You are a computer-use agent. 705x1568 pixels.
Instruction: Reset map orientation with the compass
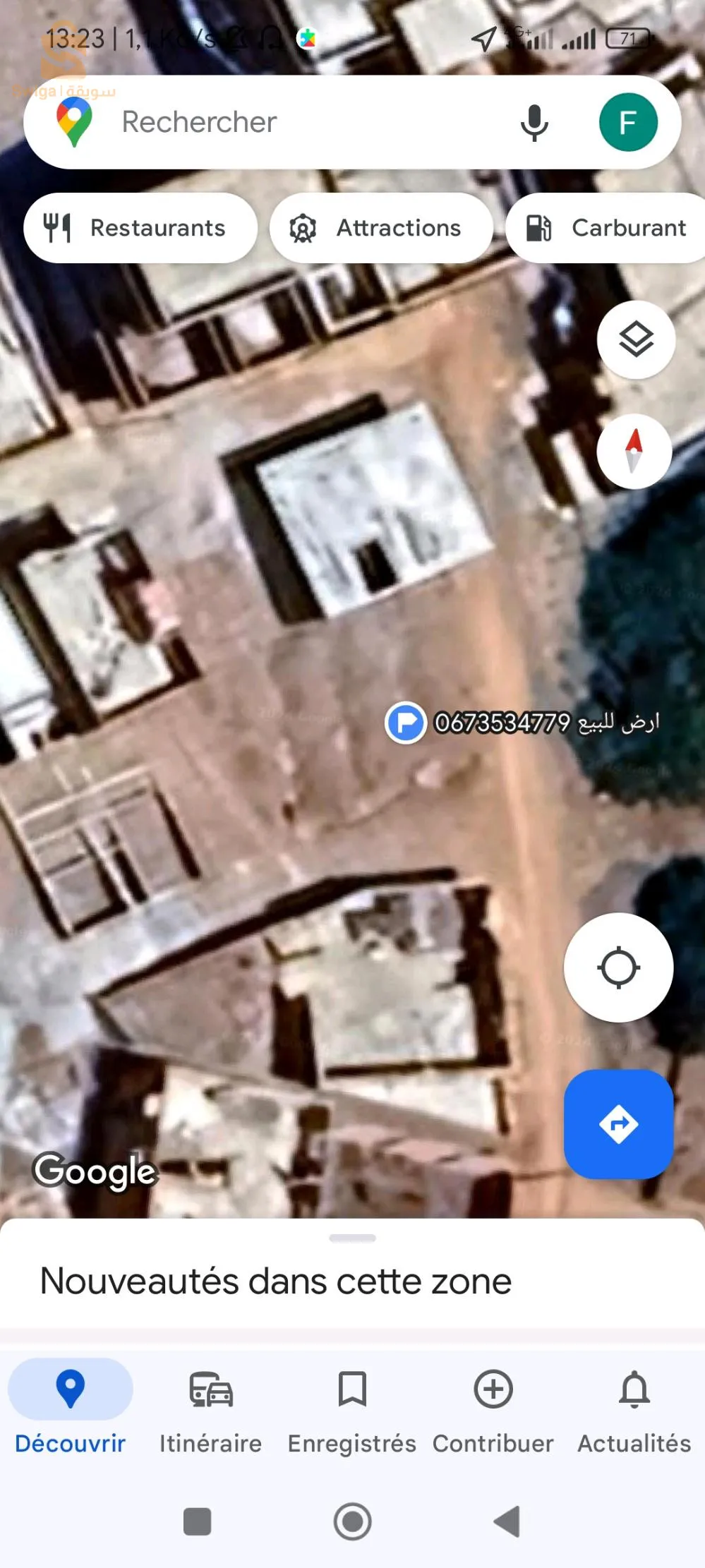coord(634,451)
